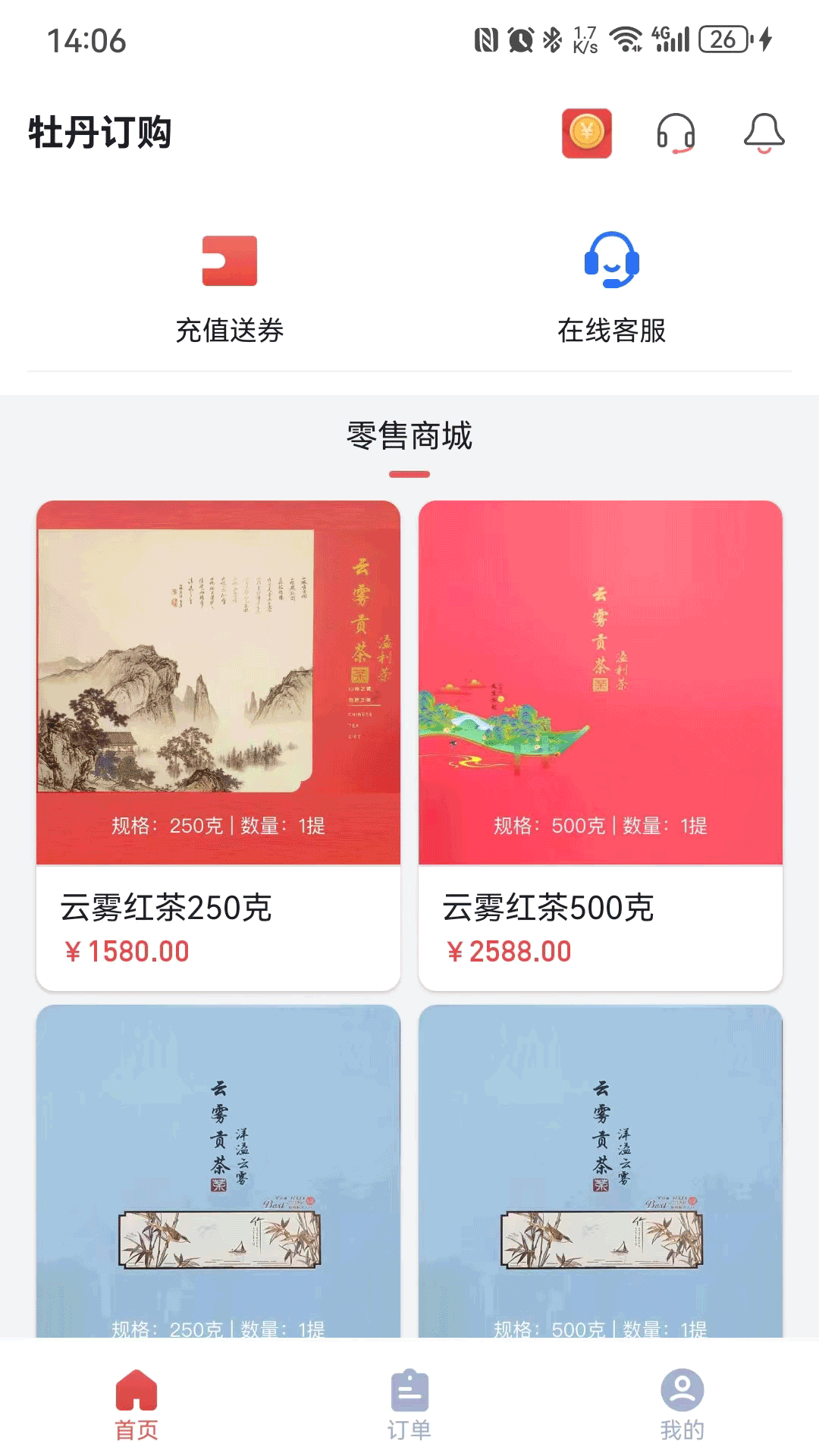View 云雾红茶500克 product card
This screenshot has width=819, height=1456.
pos(601,745)
